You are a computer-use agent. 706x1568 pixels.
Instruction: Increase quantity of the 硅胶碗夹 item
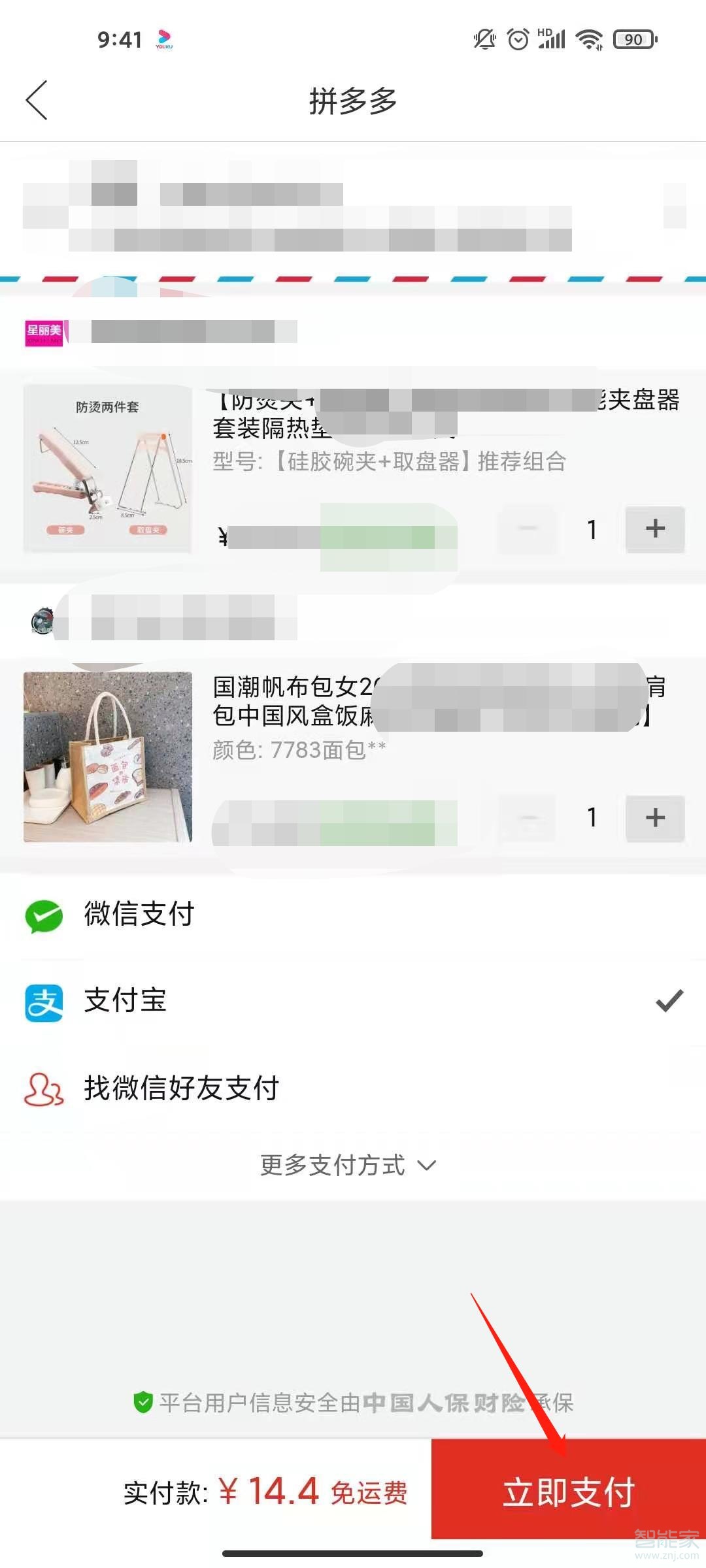pyautogui.click(x=655, y=529)
